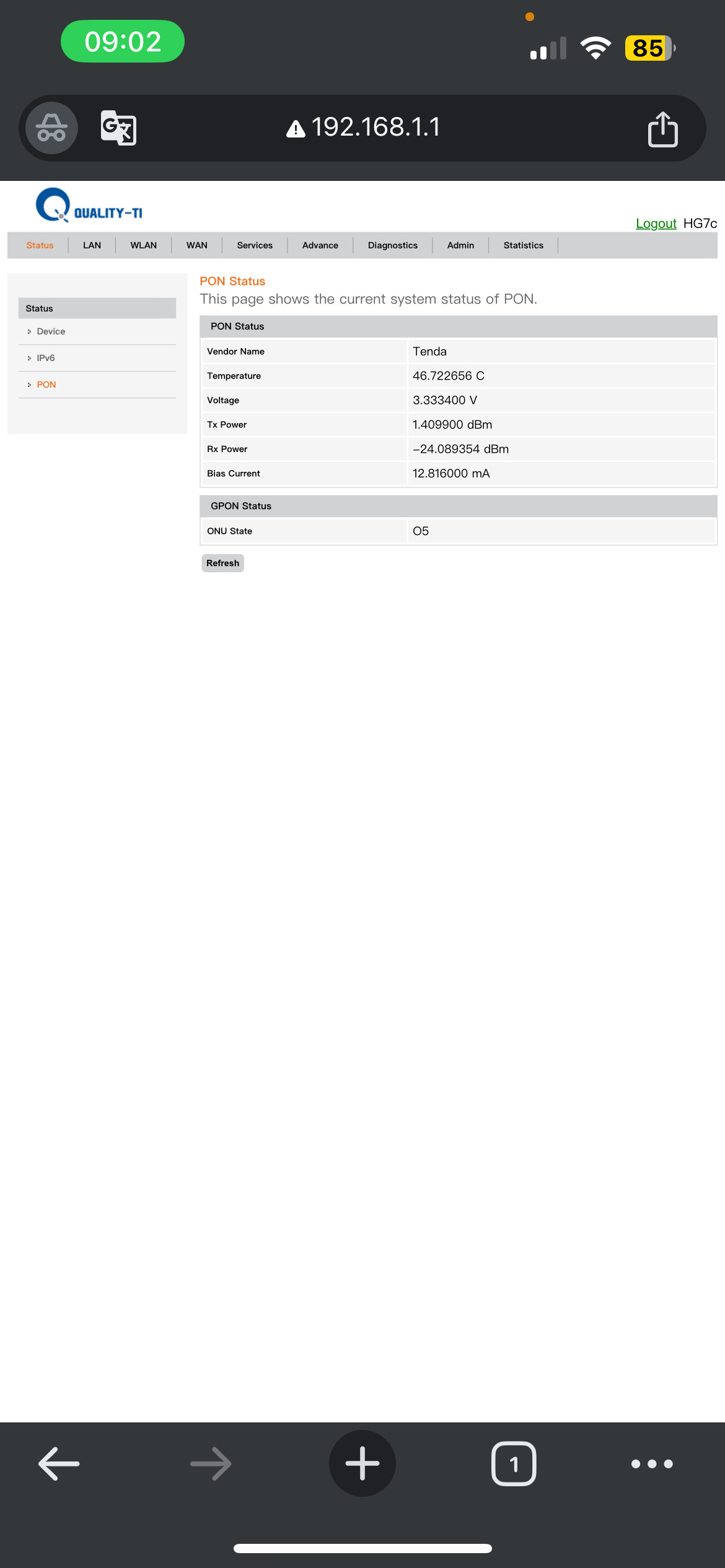Switch to Diagnostics tab
The height and width of the screenshot is (1568, 725).
[x=392, y=245]
